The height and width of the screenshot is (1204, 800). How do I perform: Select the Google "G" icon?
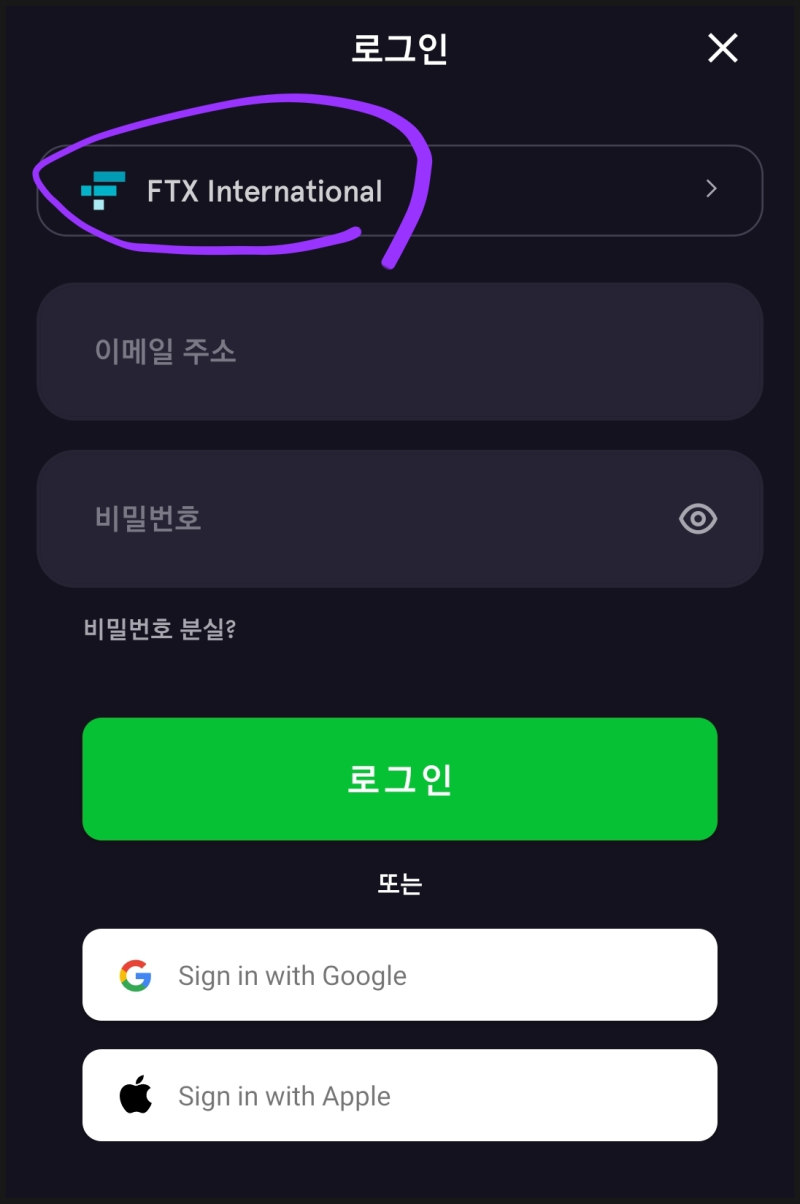point(137,975)
